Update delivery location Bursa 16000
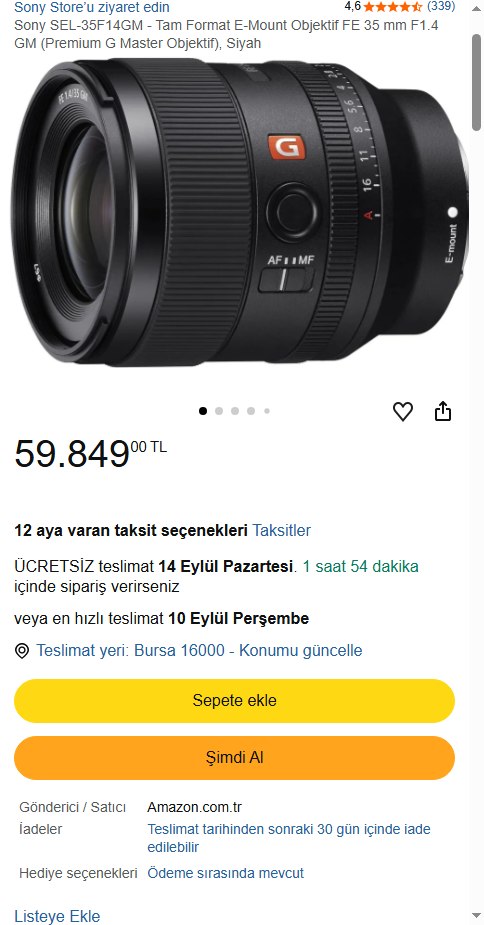 point(200,651)
